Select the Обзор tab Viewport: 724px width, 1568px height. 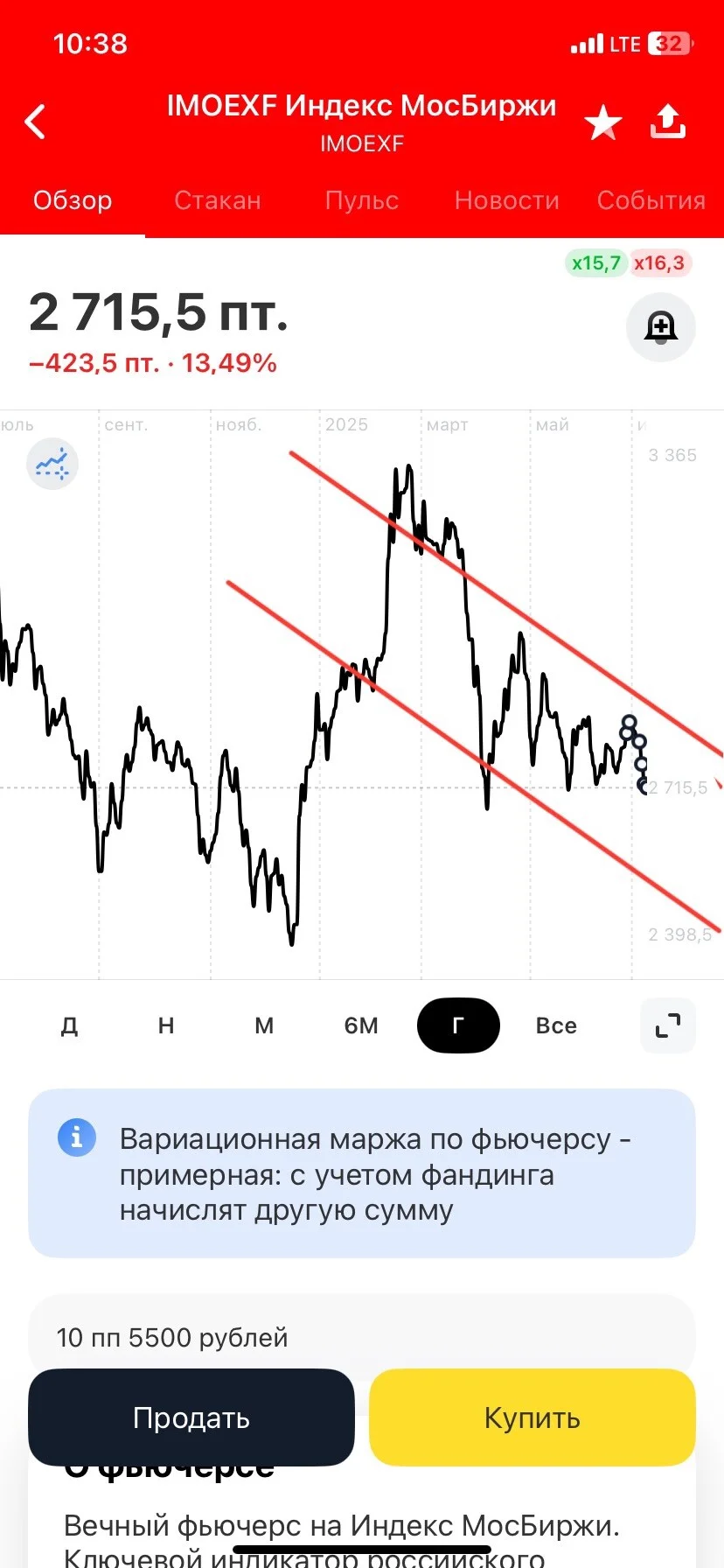coord(73,200)
